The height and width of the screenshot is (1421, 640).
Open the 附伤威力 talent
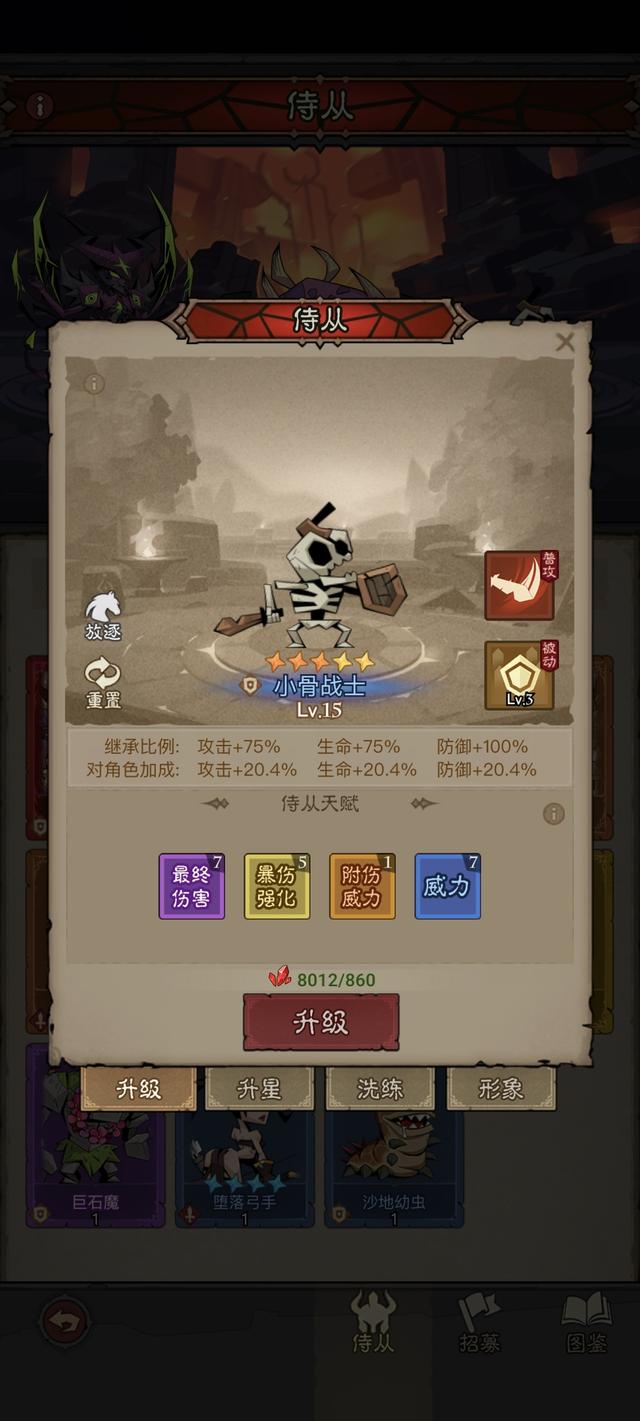[x=362, y=886]
